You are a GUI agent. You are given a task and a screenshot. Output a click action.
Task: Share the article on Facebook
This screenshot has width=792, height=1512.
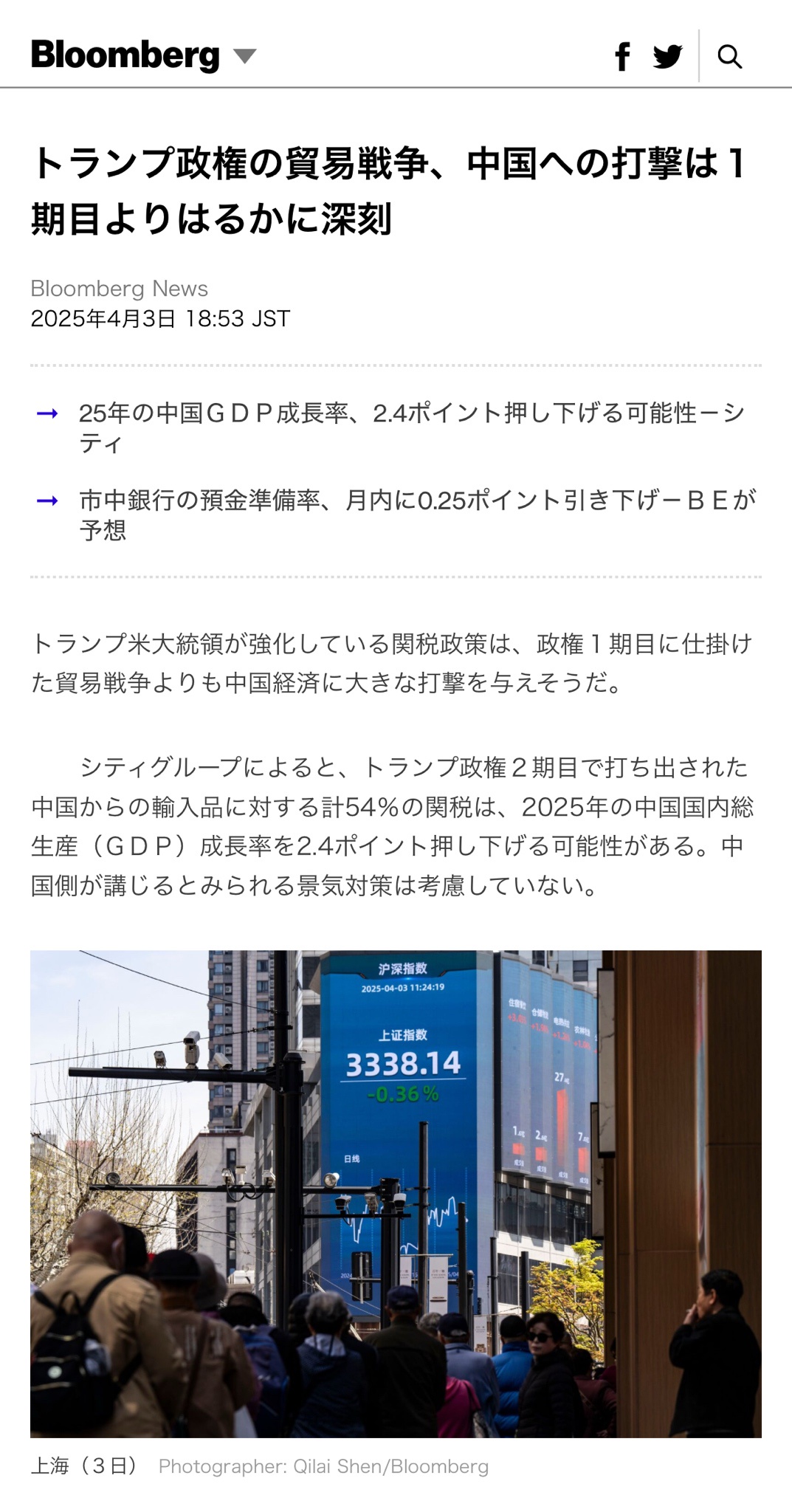[622, 56]
